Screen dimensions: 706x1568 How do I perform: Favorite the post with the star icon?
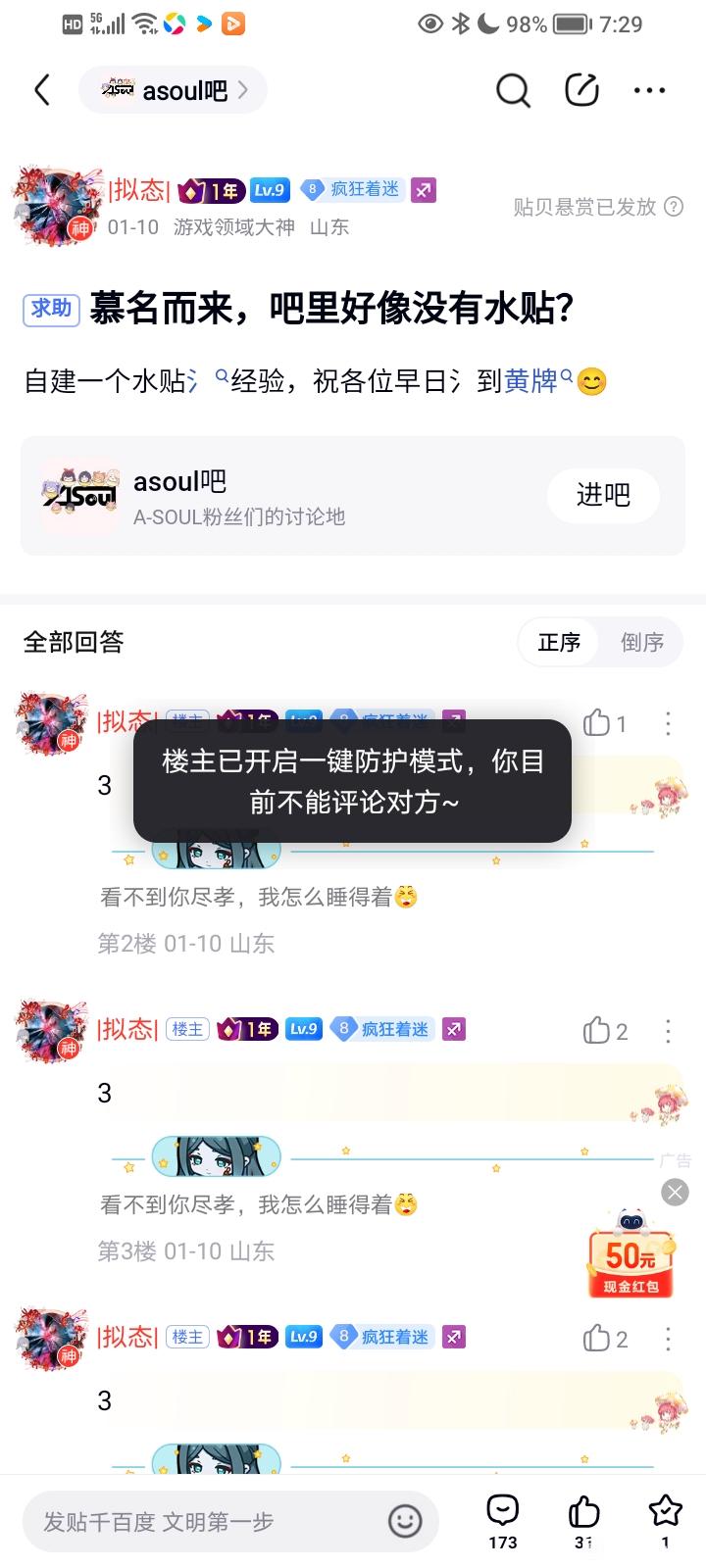[x=665, y=1521]
